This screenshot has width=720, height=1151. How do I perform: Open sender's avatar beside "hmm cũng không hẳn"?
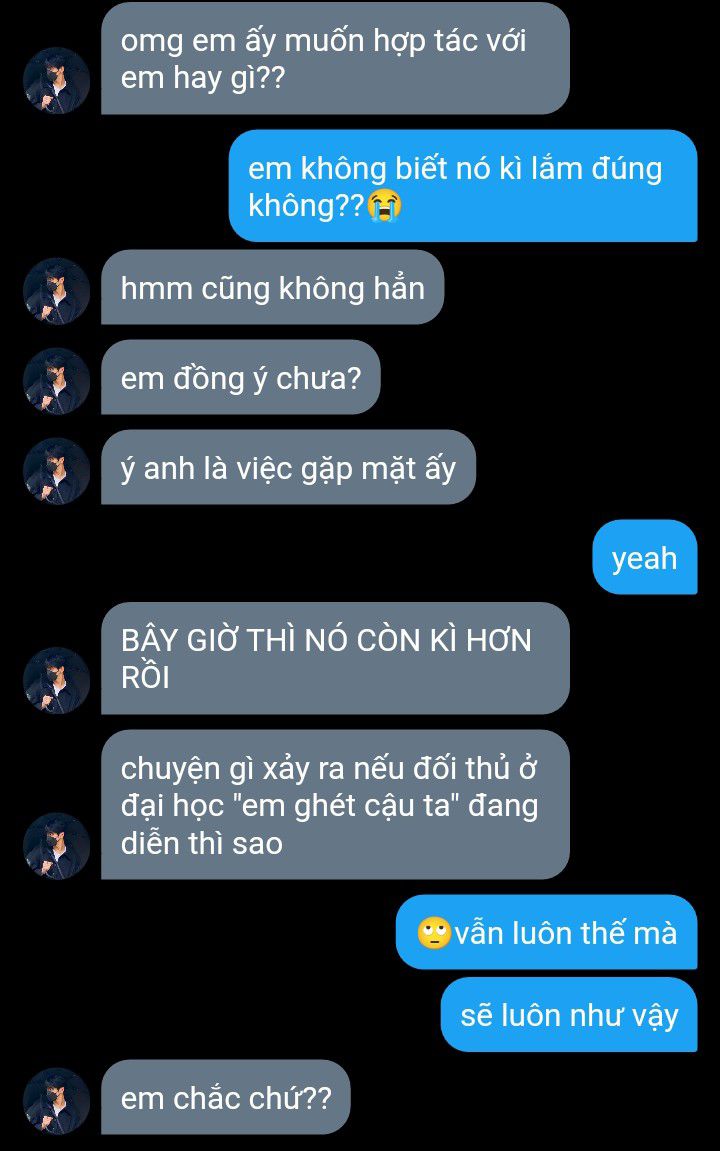[56, 291]
